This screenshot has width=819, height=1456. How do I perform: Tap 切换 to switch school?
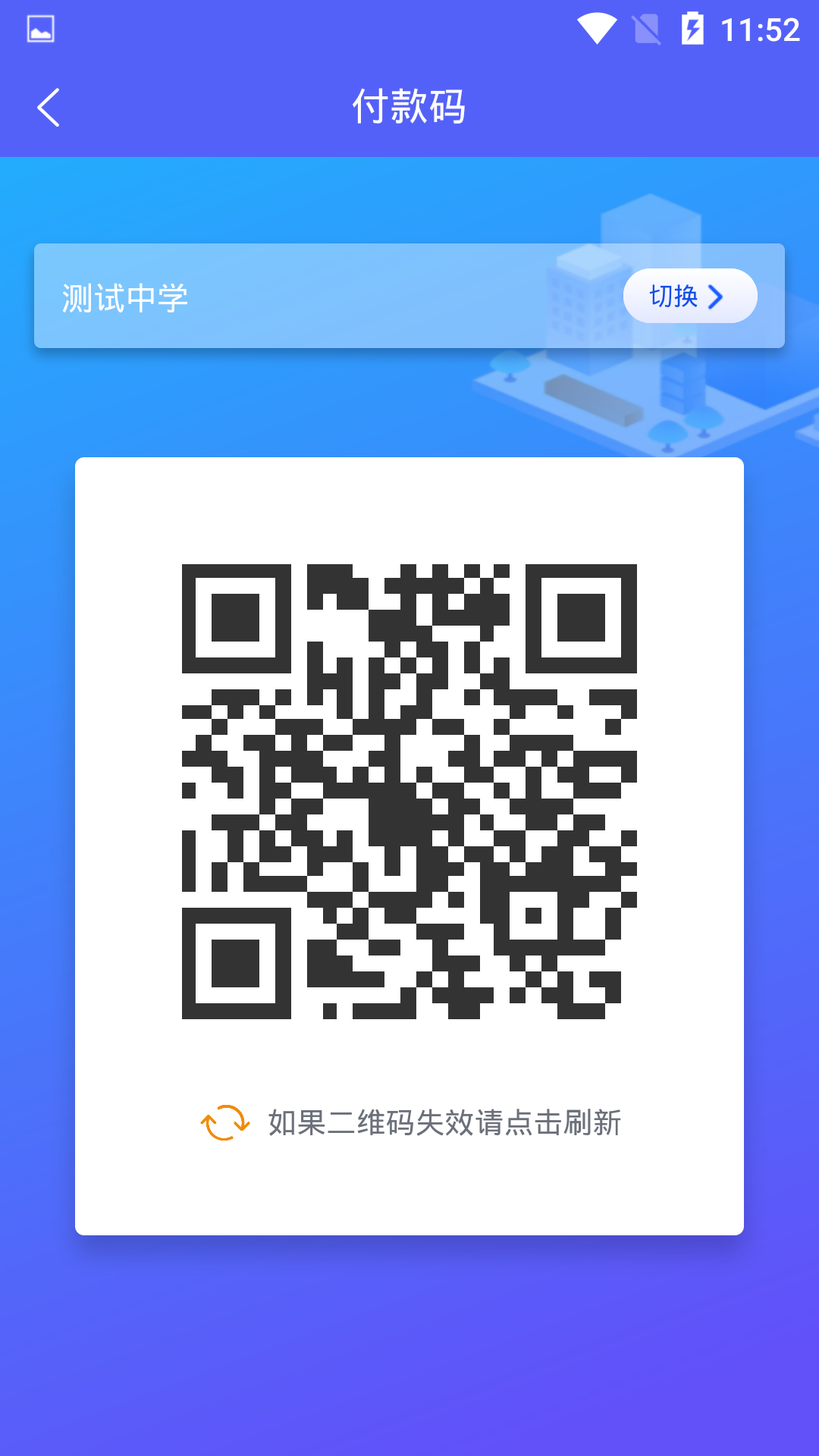click(689, 296)
